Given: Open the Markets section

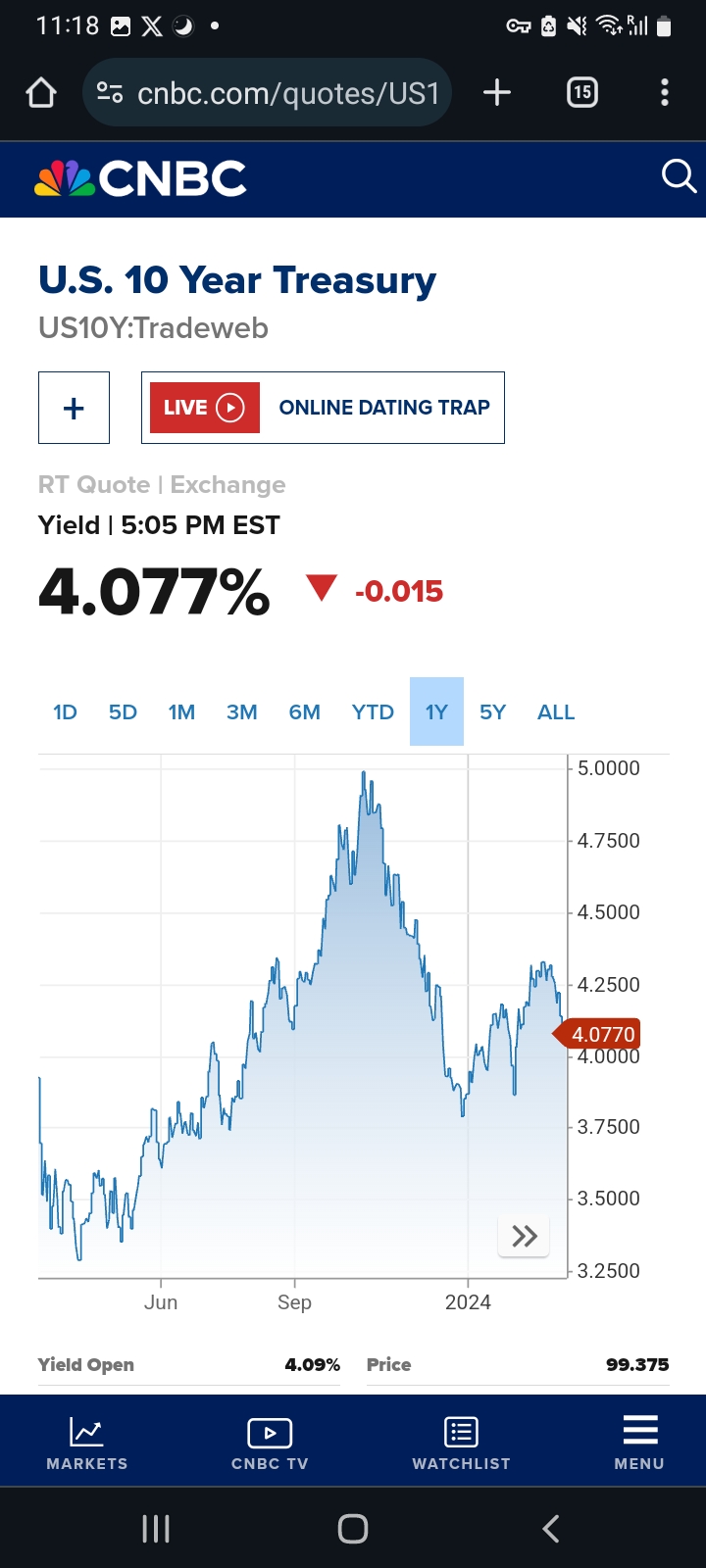Looking at the screenshot, I should pyautogui.click(x=87, y=1442).
